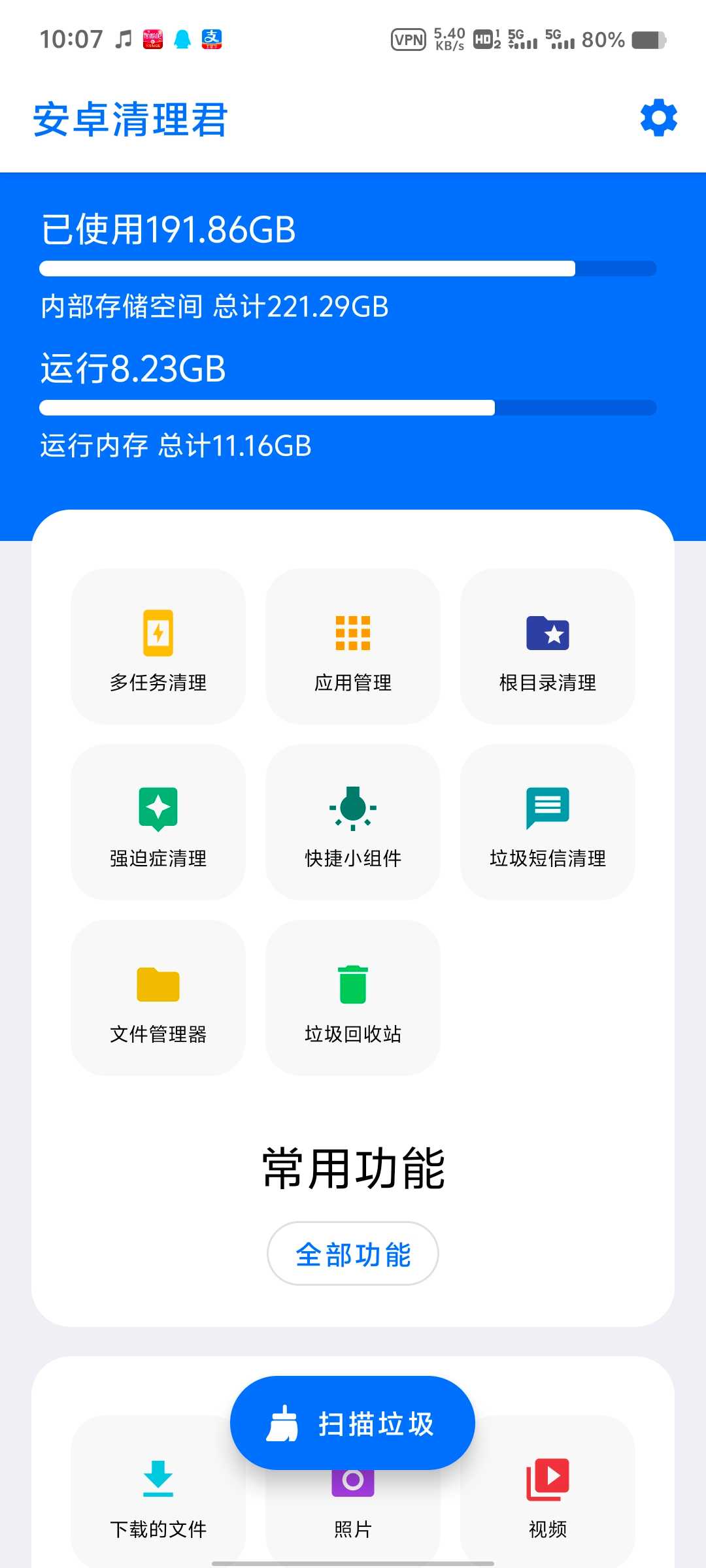Screen dimensions: 706x1568
Task: Launch 强迫症清理 cleaning tool
Action: (x=157, y=823)
